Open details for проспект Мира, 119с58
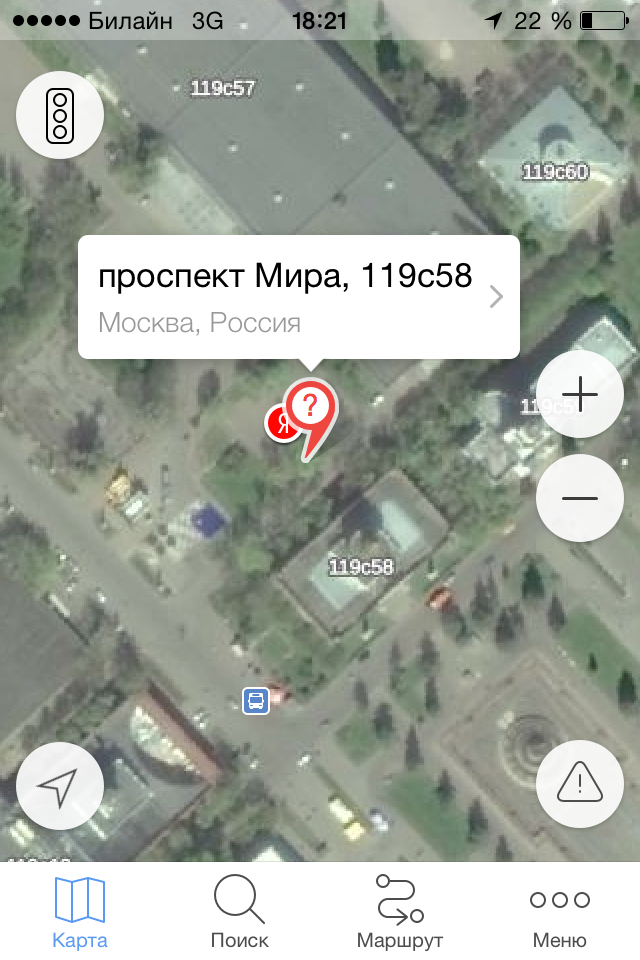This screenshot has width=640, height=960. pos(298,297)
